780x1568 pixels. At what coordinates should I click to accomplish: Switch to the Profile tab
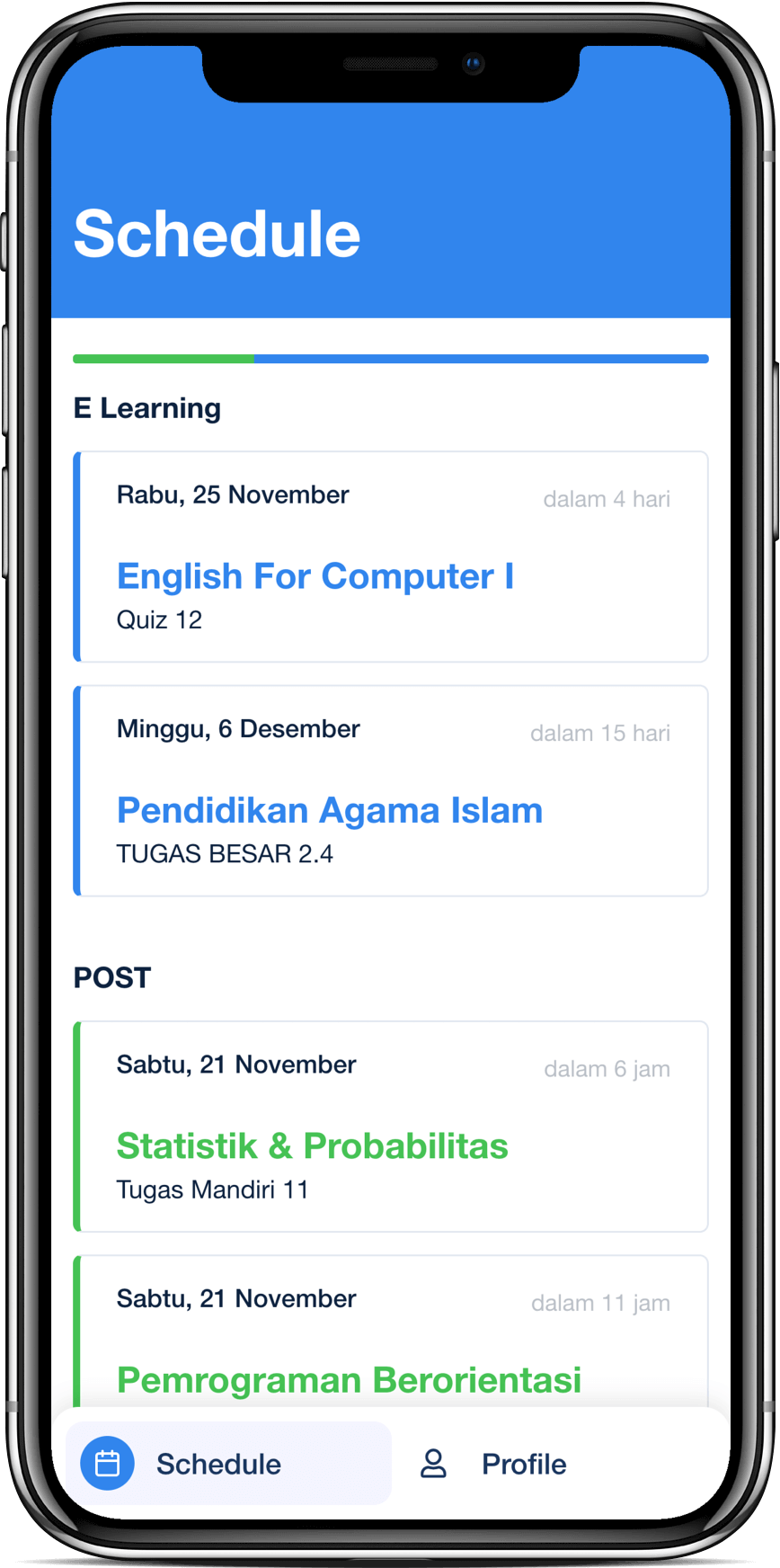click(494, 1464)
